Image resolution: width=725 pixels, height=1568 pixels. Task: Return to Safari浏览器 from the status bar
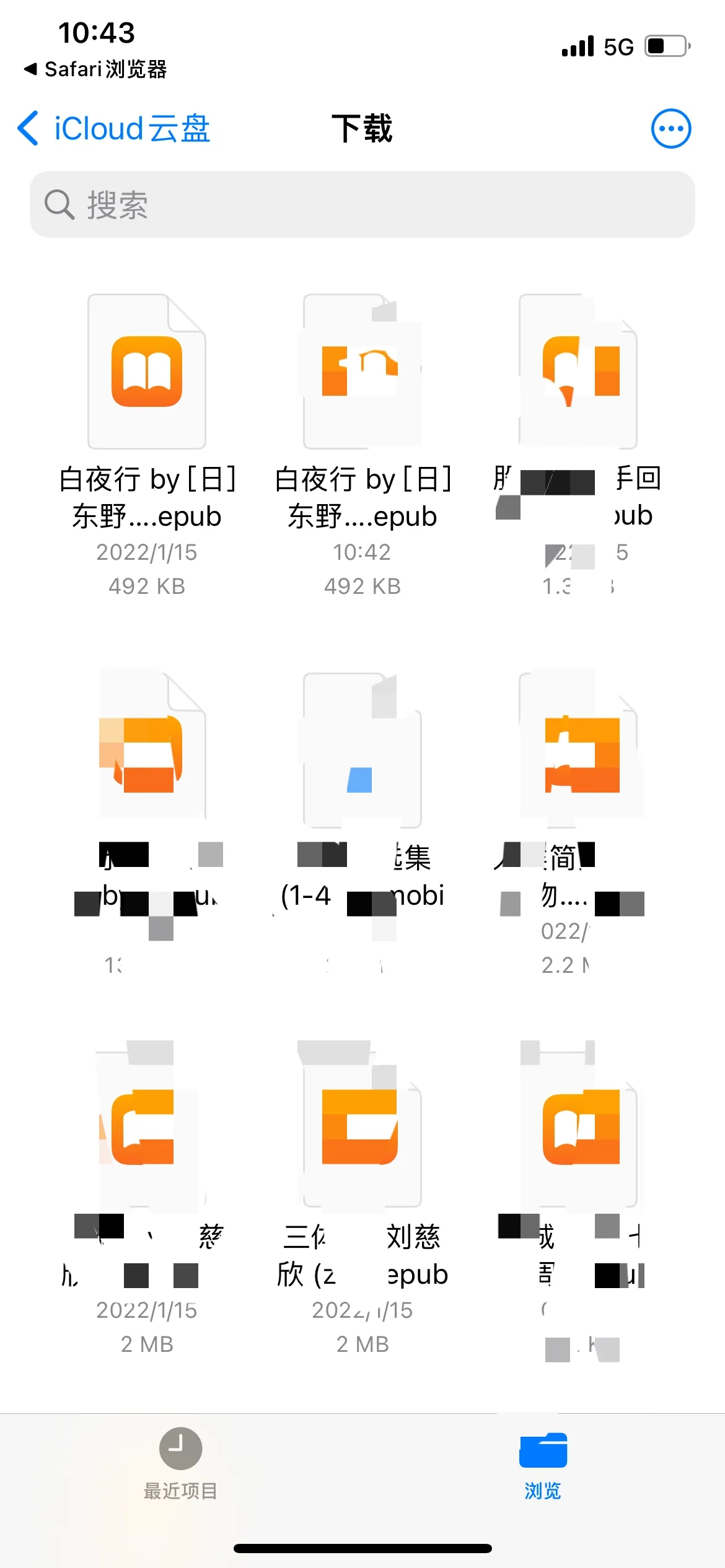(x=96, y=69)
